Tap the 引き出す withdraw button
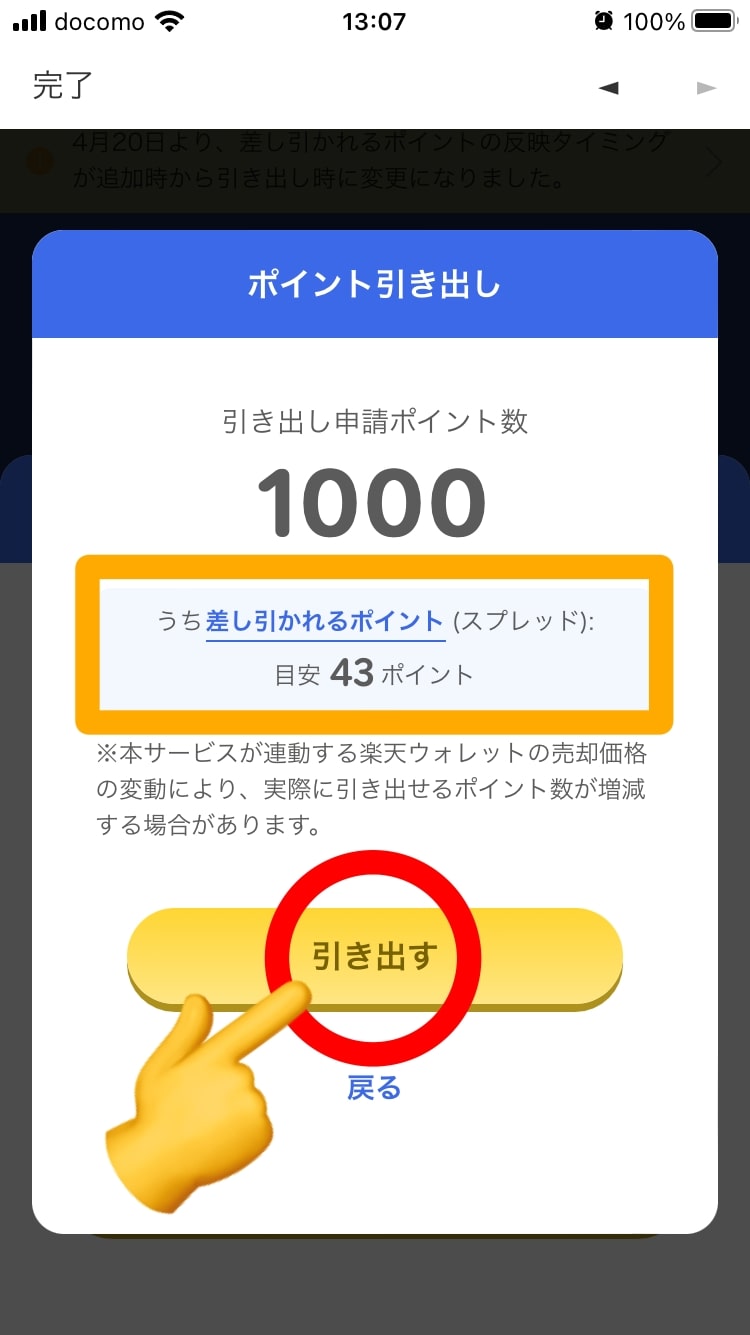Image resolution: width=750 pixels, height=1335 pixels. click(374, 957)
